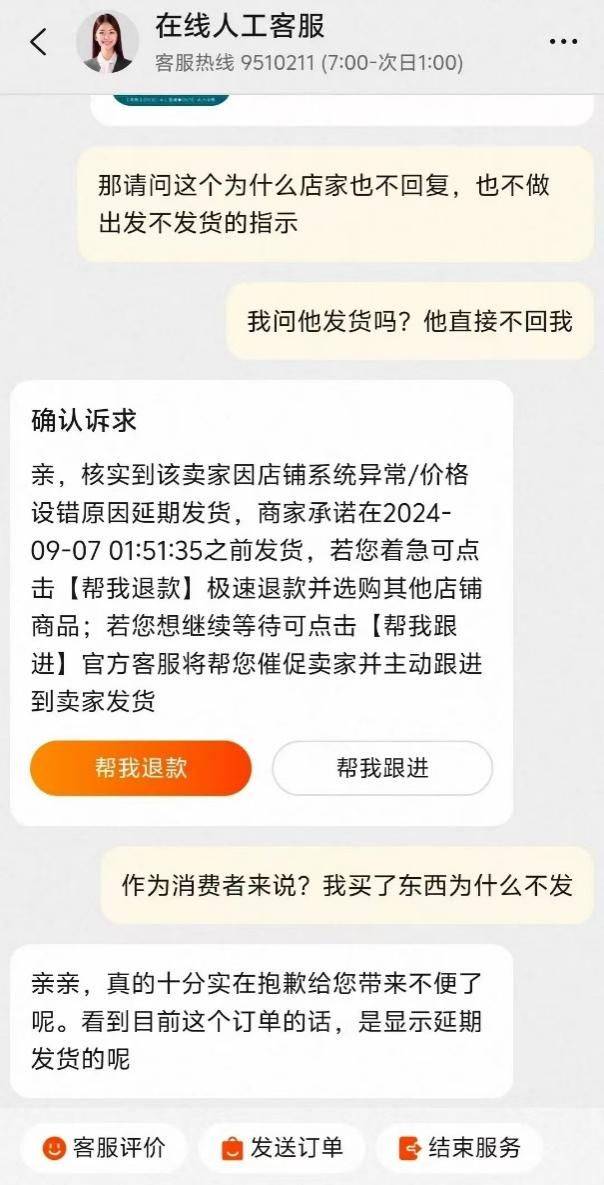
Task: Open 客服评价 to rate the service
Action: point(103,1147)
